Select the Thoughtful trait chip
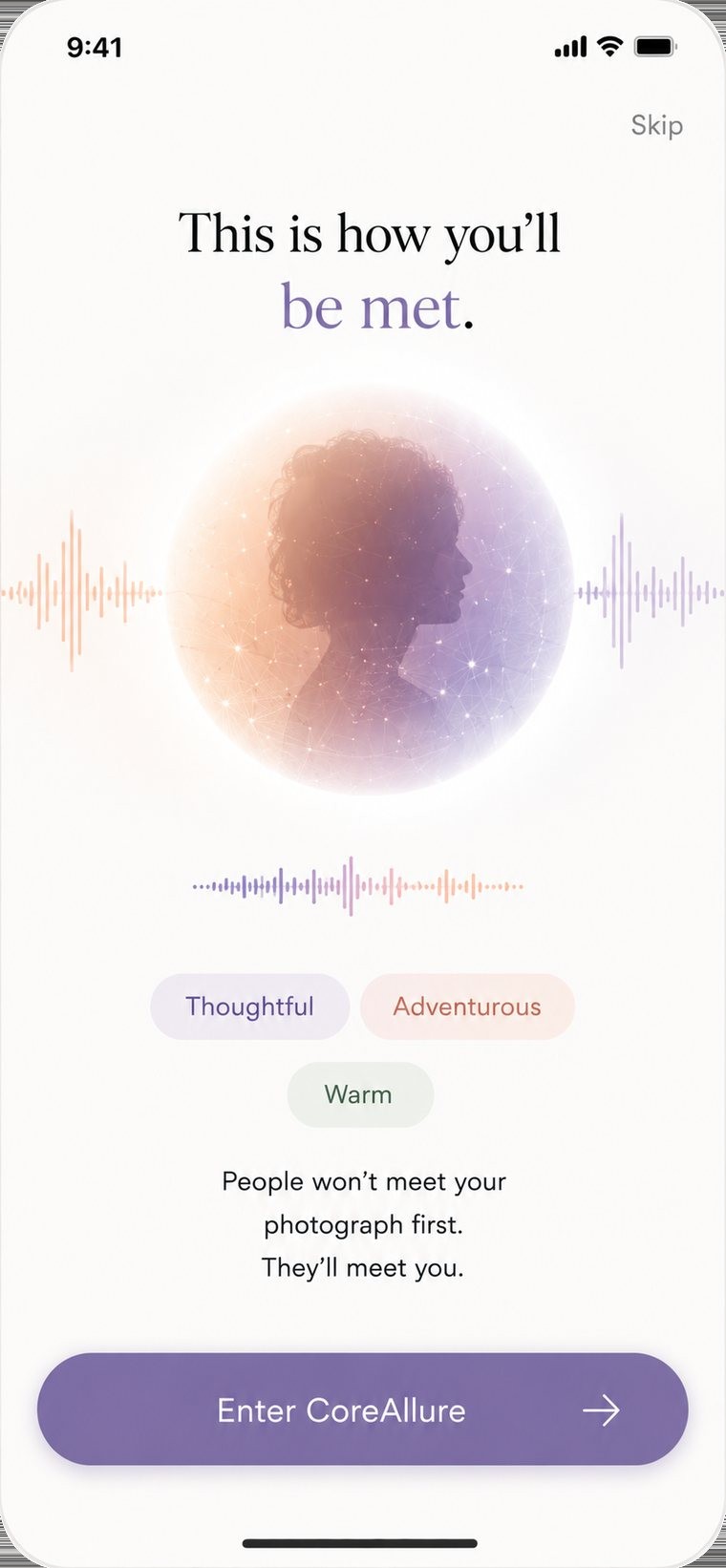 tap(250, 1006)
